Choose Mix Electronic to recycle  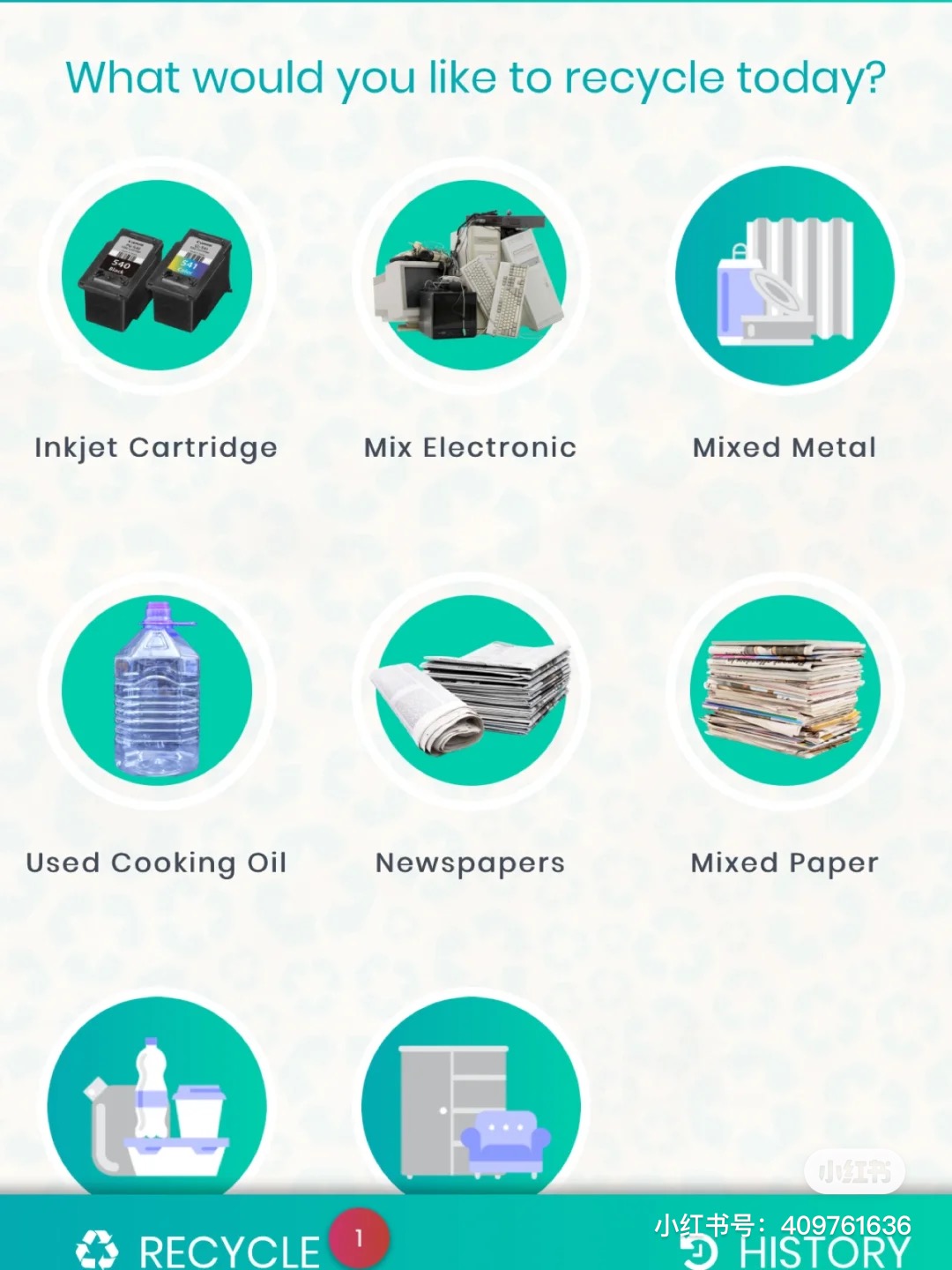click(x=471, y=276)
